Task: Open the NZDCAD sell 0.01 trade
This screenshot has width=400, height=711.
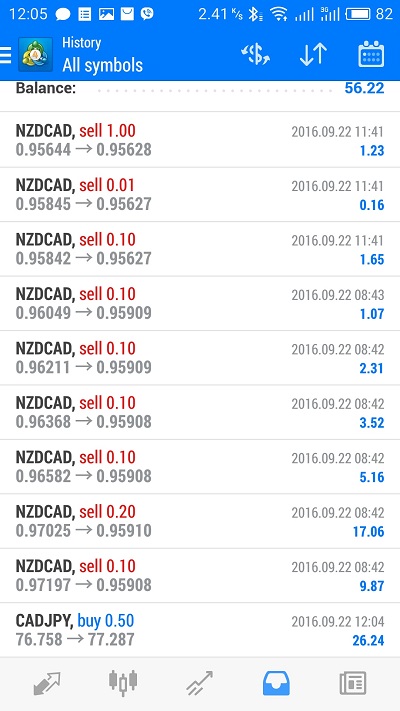Action: [200, 195]
